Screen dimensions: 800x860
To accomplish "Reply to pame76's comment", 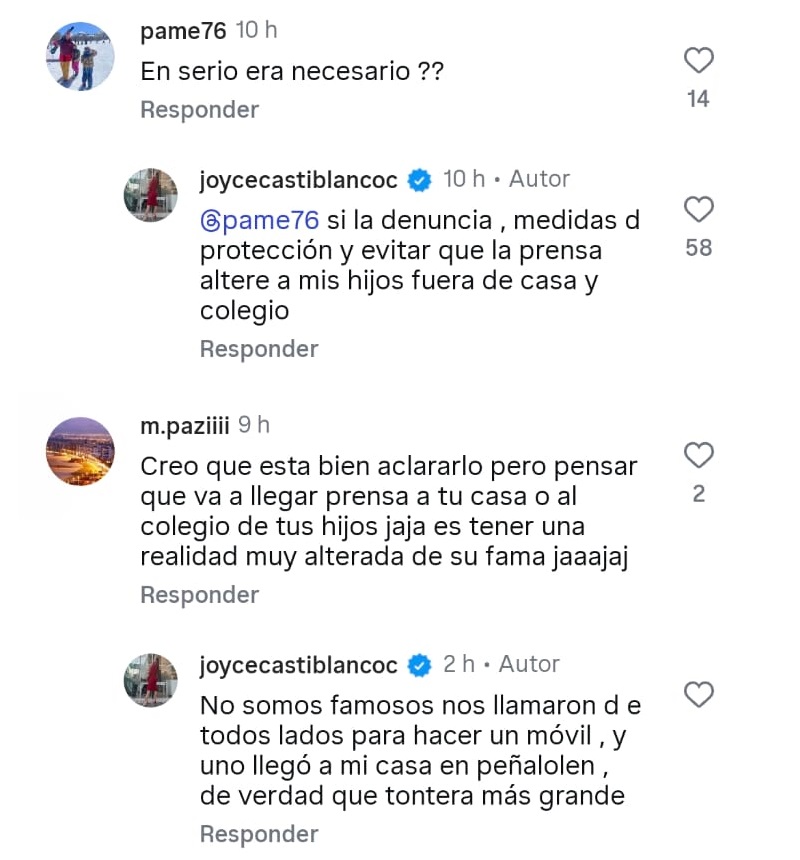I will (x=199, y=110).
